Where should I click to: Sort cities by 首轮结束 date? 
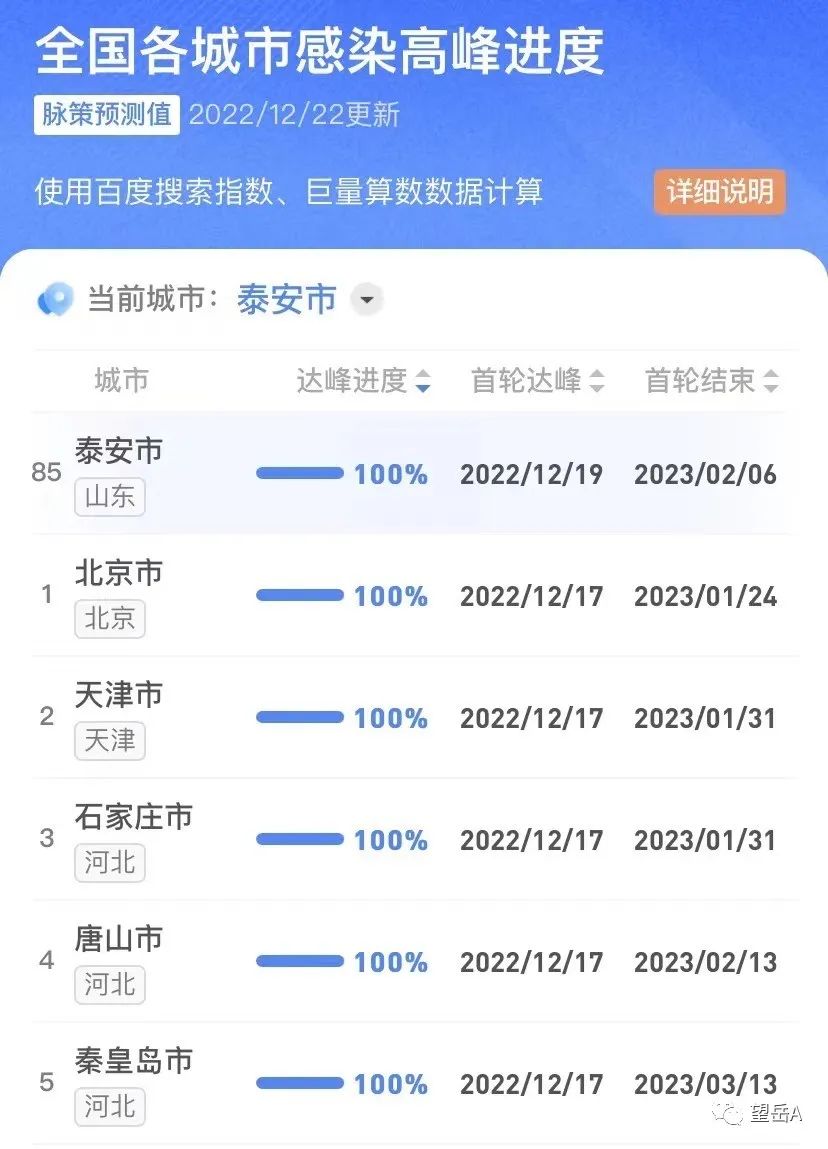coord(711,381)
